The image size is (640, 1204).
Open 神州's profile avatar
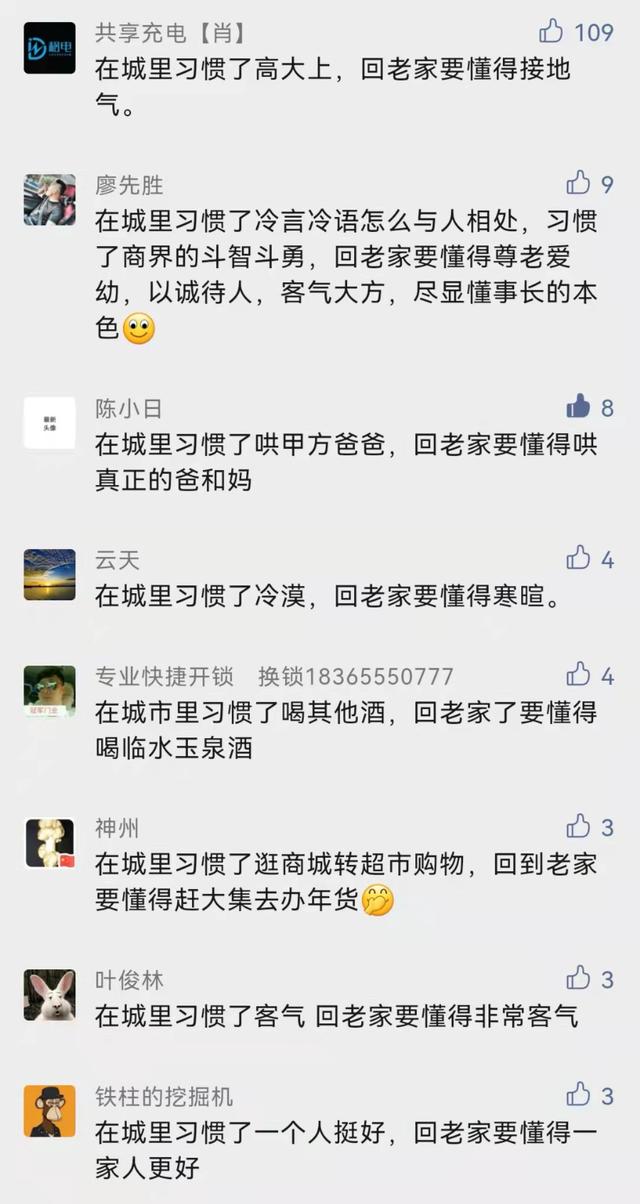[50, 843]
